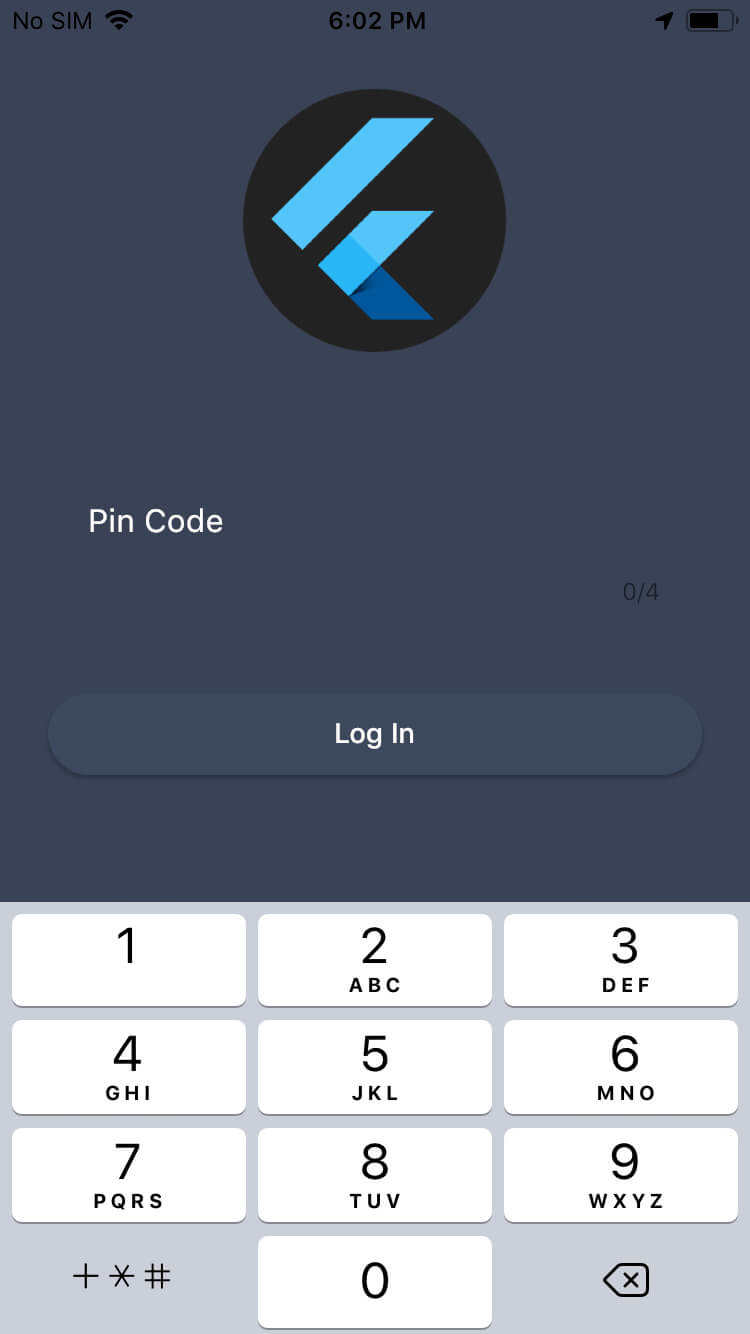
Task: Tap the 0 key
Action: [375, 1281]
